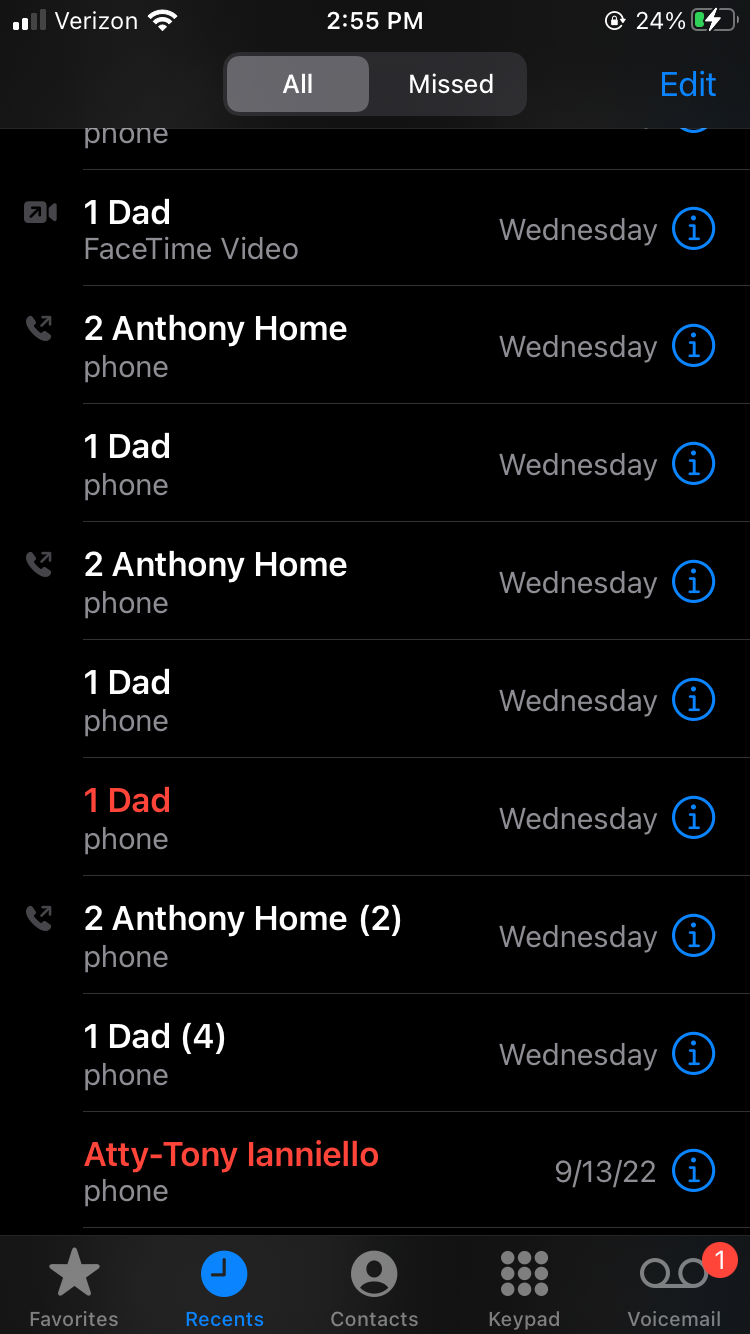Select the All calls segment
The width and height of the screenshot is (750, 1334).
pos(298,84)
